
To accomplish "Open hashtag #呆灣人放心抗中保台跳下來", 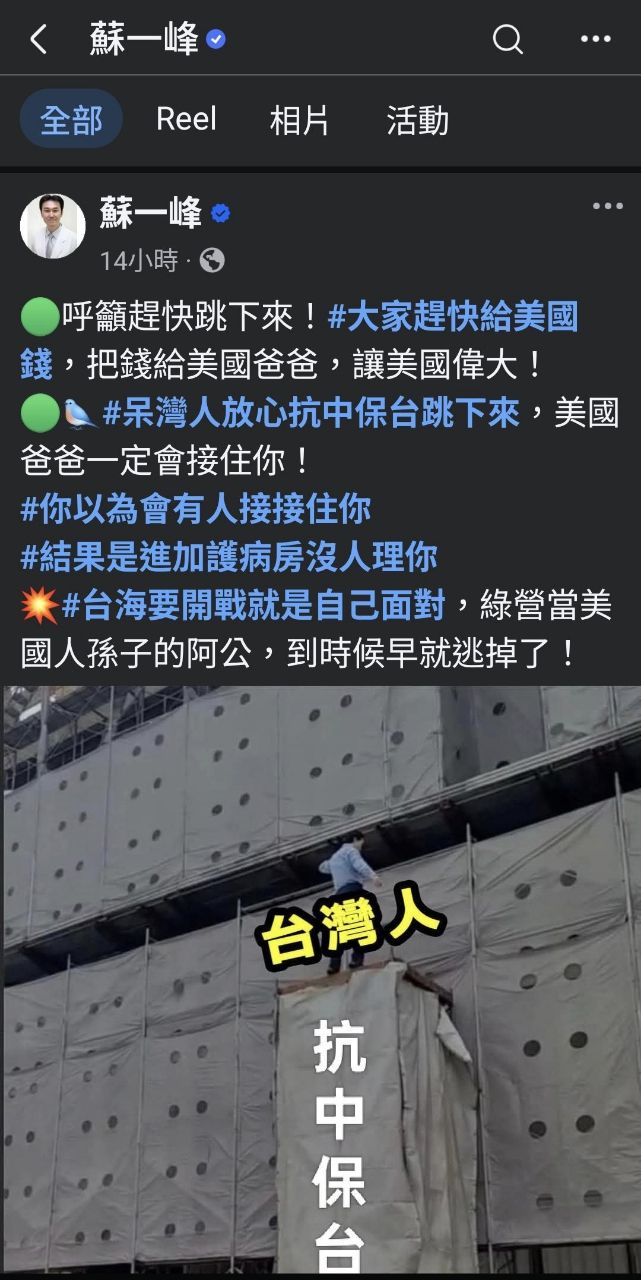I will click(x=310, y=413).
